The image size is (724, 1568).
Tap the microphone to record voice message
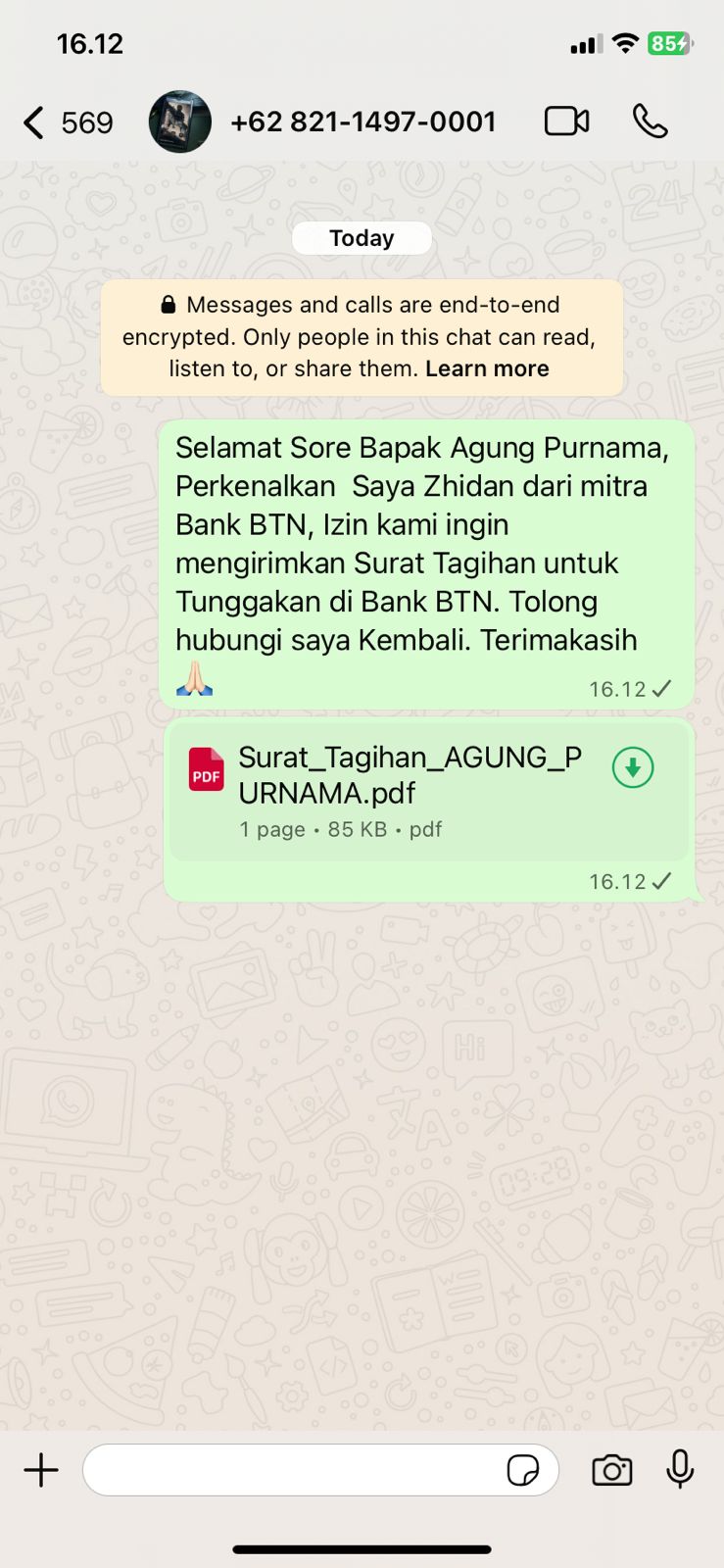tap(680, 1470)
